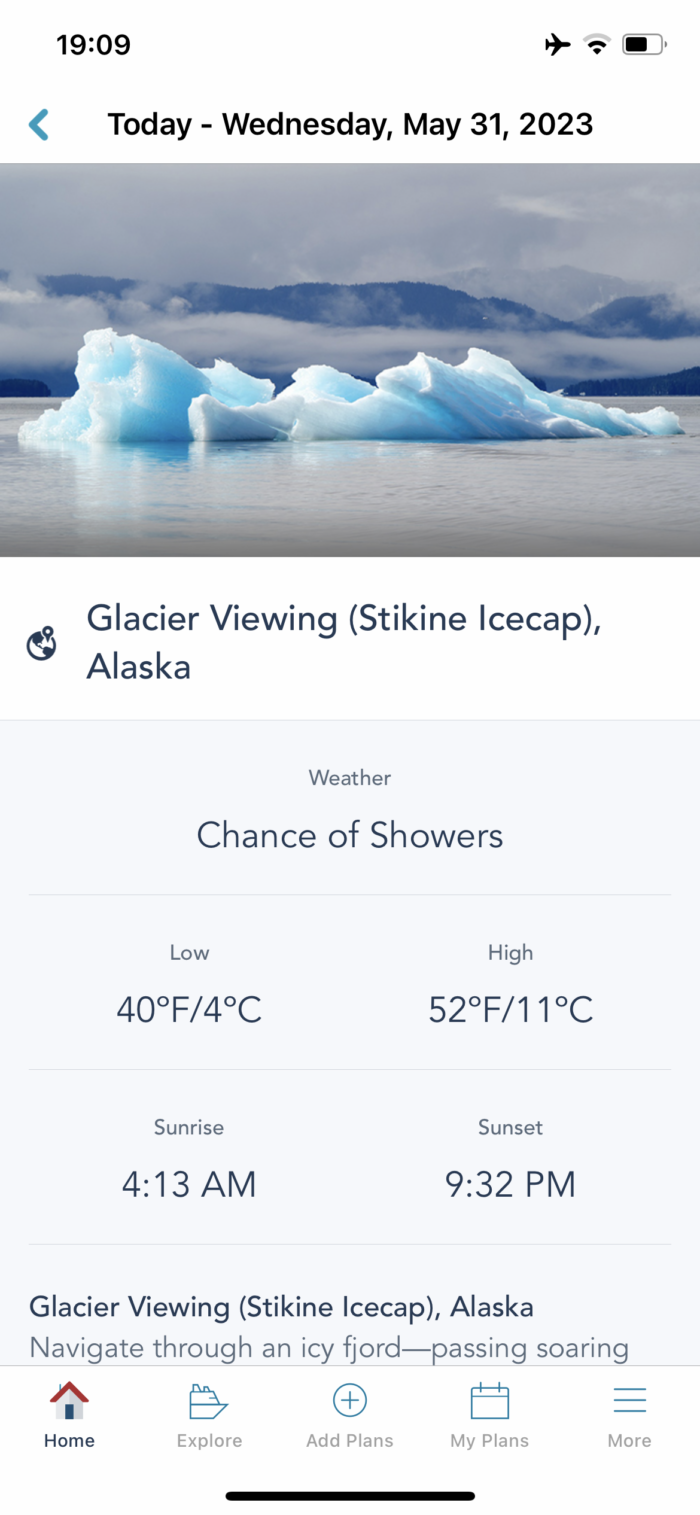
Task: Switch to the Home tab
Action: click(69, 1416)
